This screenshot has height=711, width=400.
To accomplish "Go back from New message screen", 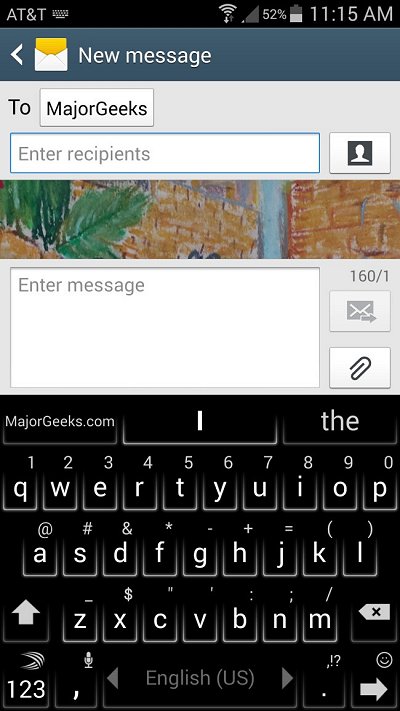I will [17, 55].
